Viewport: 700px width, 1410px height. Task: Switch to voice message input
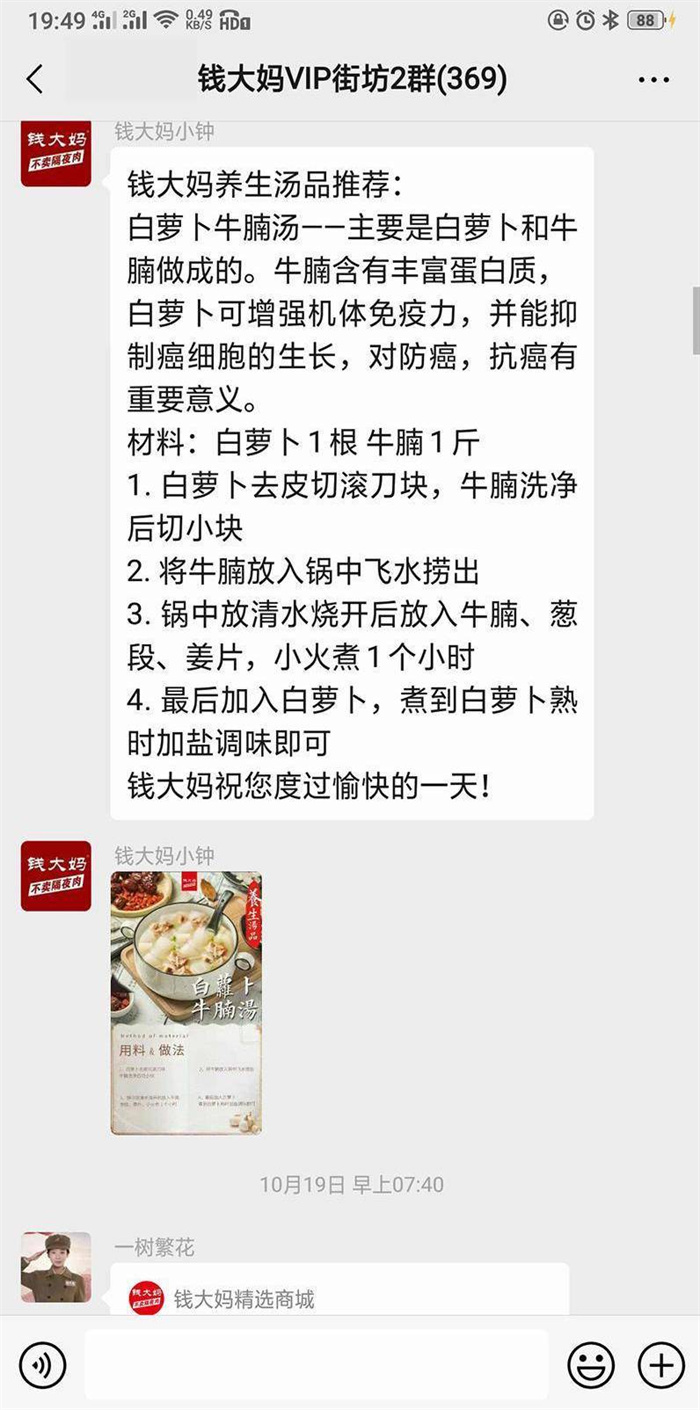tap(41, 1364)
